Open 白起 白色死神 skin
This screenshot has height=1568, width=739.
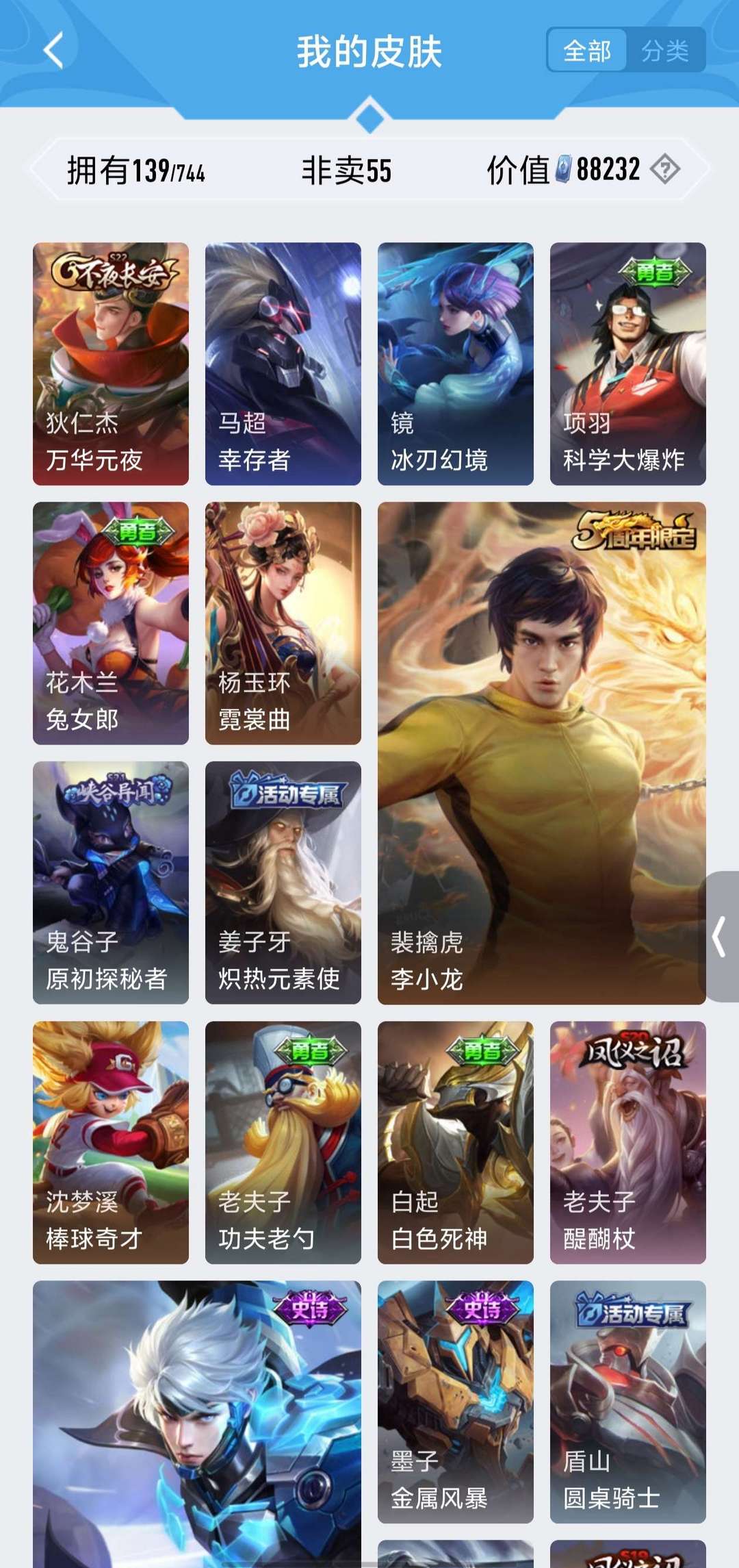(456, 1142)
